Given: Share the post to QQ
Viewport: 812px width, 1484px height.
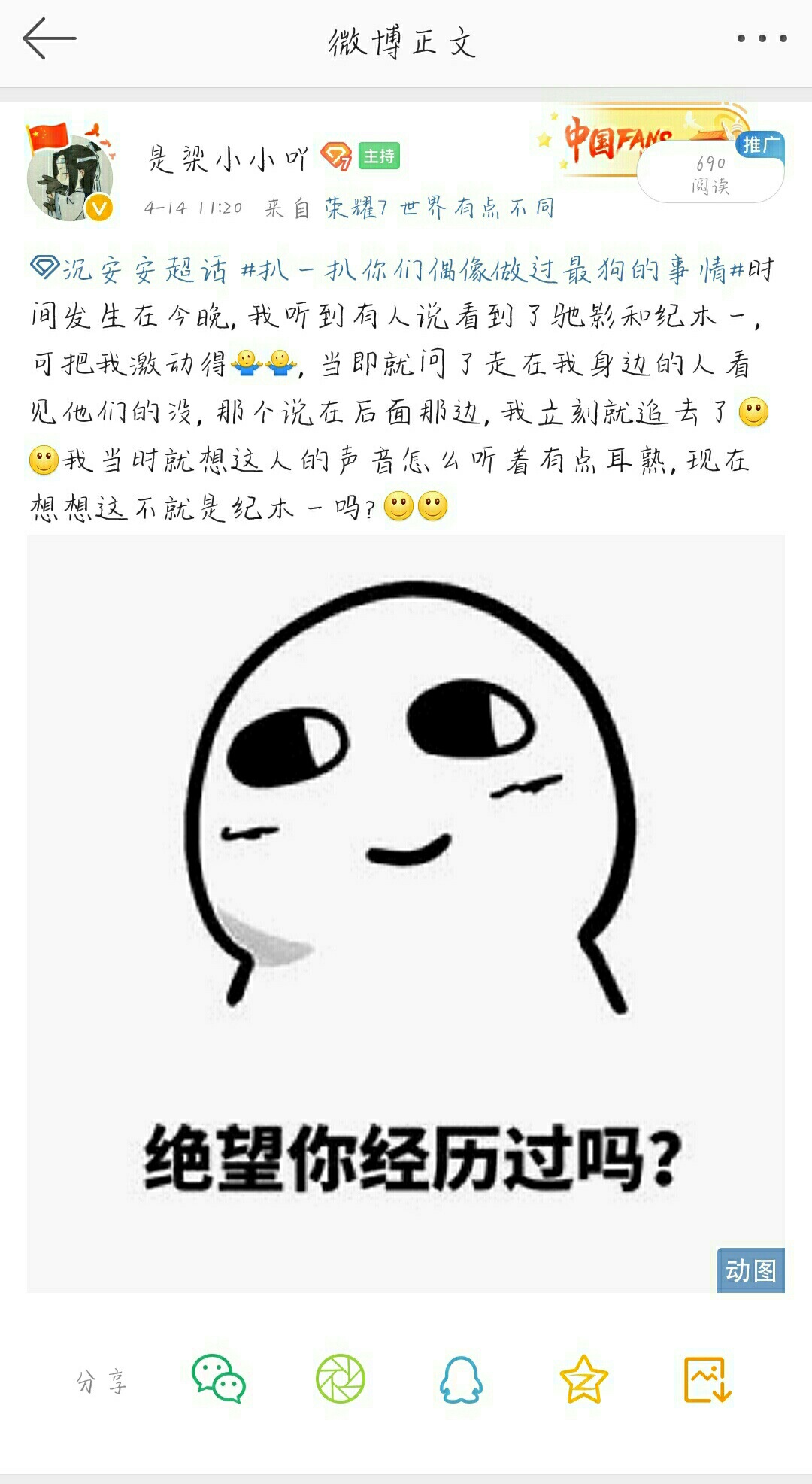Looking at the screenshot, I should point(461,1379).
